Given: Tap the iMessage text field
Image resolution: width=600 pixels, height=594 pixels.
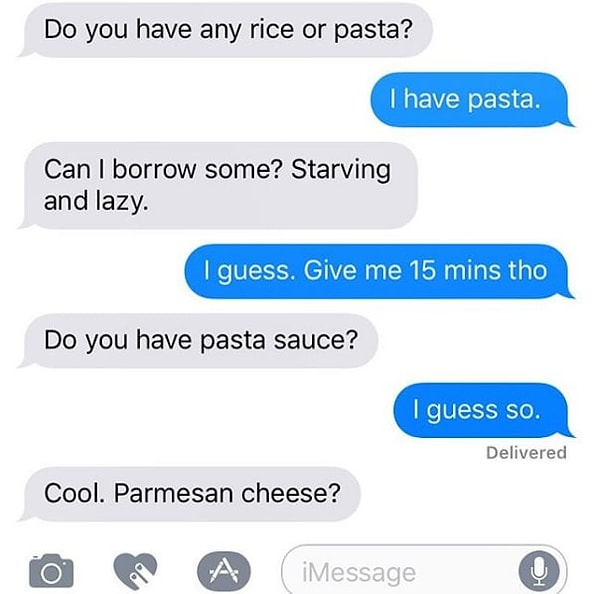Looking at the screenshot, I should 400,571.
